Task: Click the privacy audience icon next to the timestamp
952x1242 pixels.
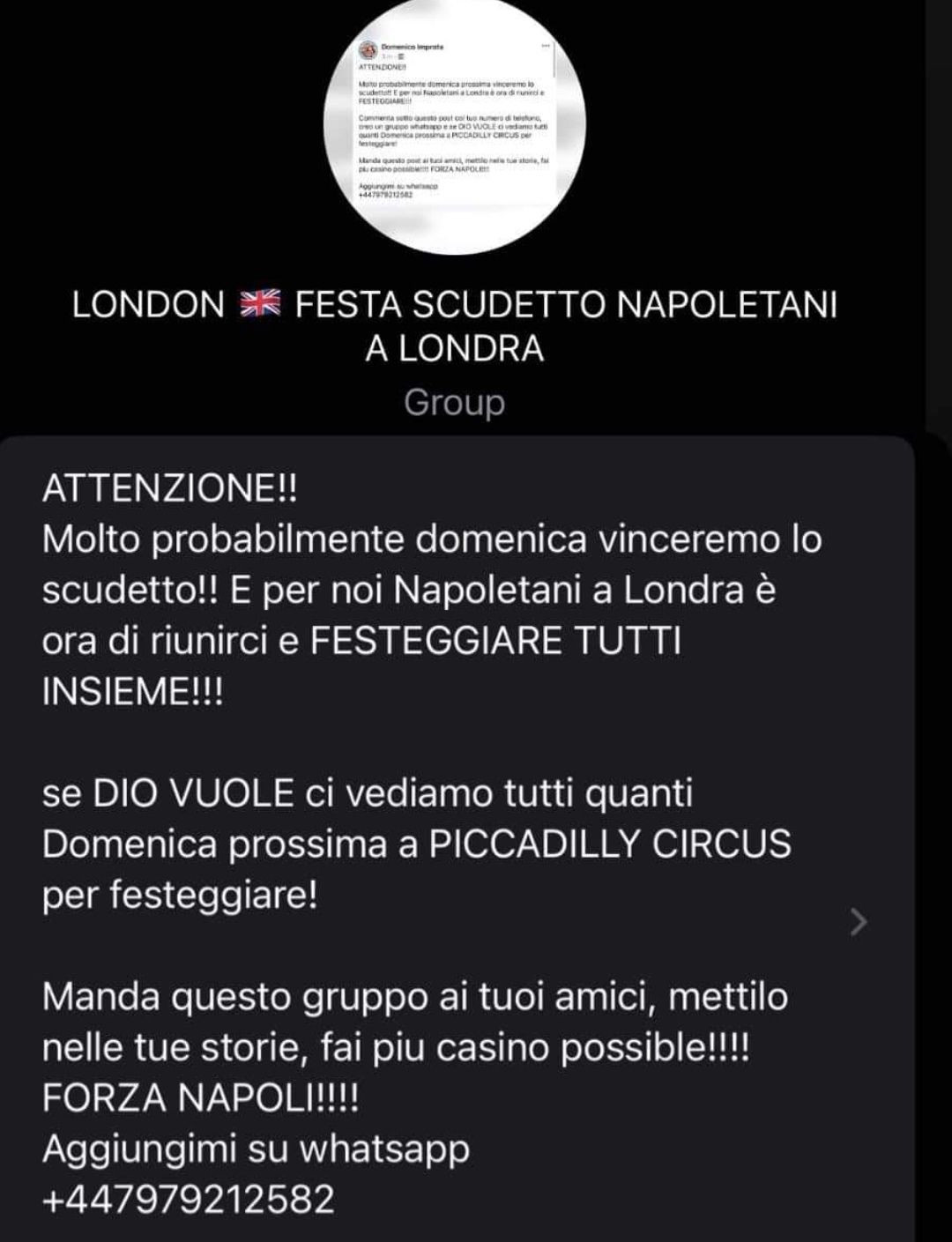Action: (x=401, y=56)
